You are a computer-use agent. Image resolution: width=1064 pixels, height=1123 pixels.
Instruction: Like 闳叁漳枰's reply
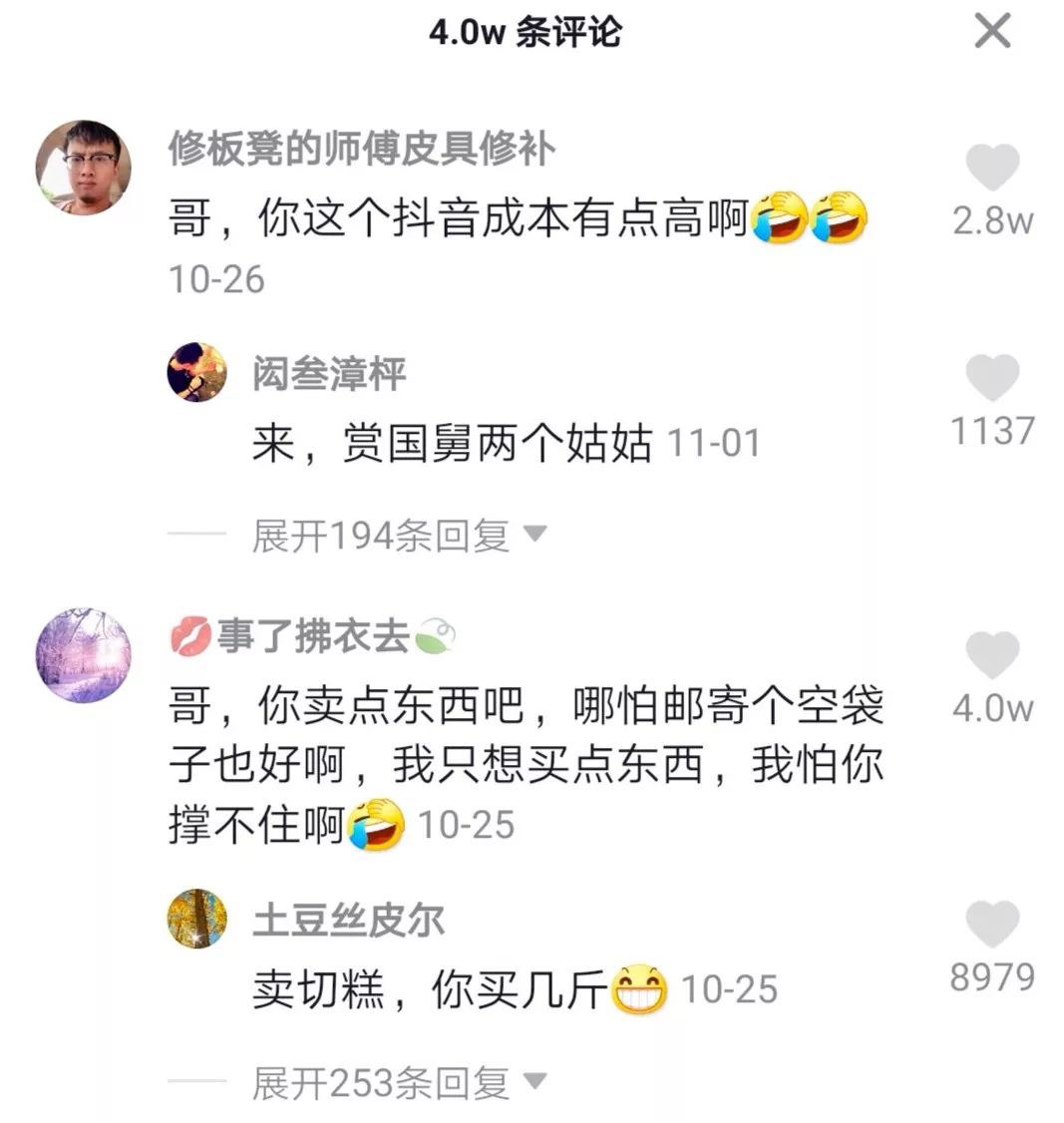992,378
